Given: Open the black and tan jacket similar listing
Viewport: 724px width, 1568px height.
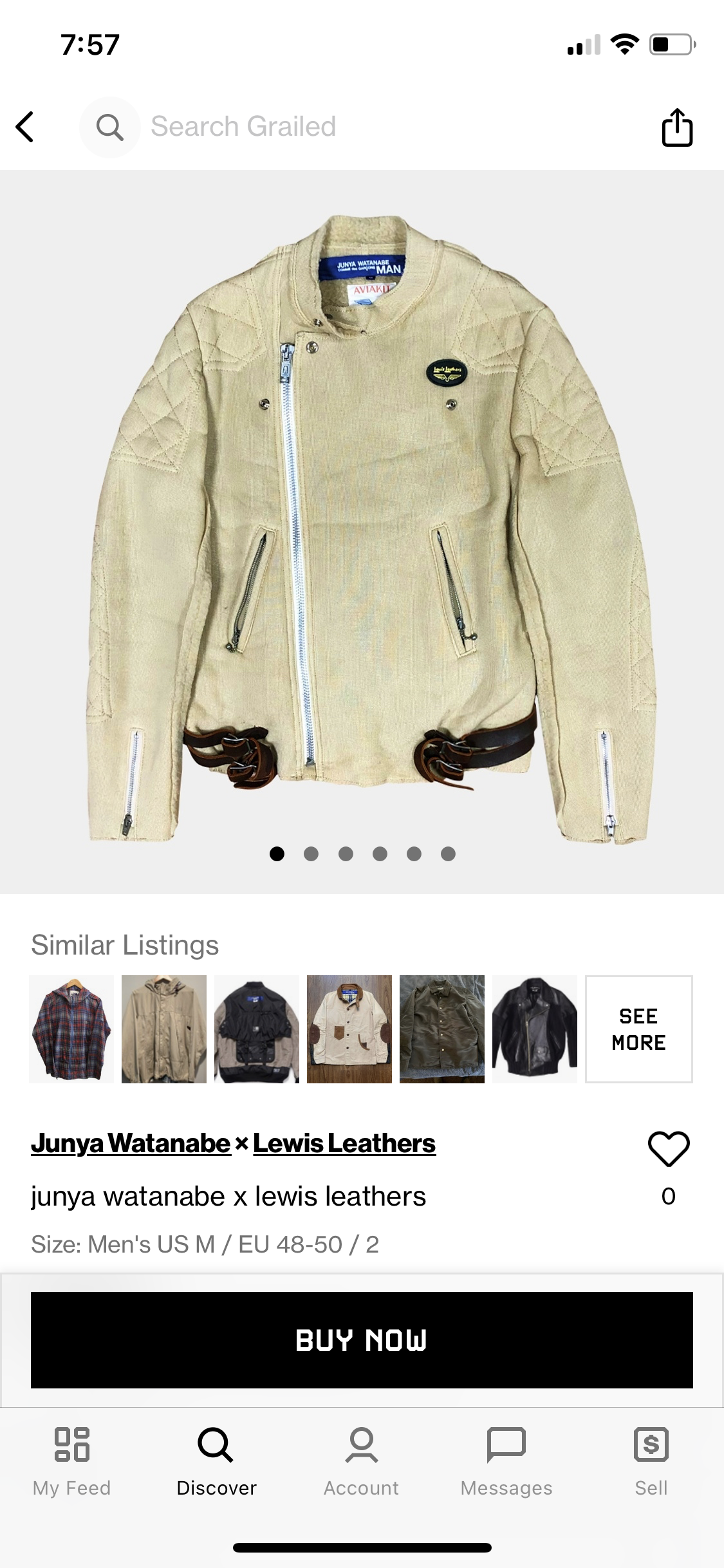Looking at the screenshot, I should point(257,1029).
